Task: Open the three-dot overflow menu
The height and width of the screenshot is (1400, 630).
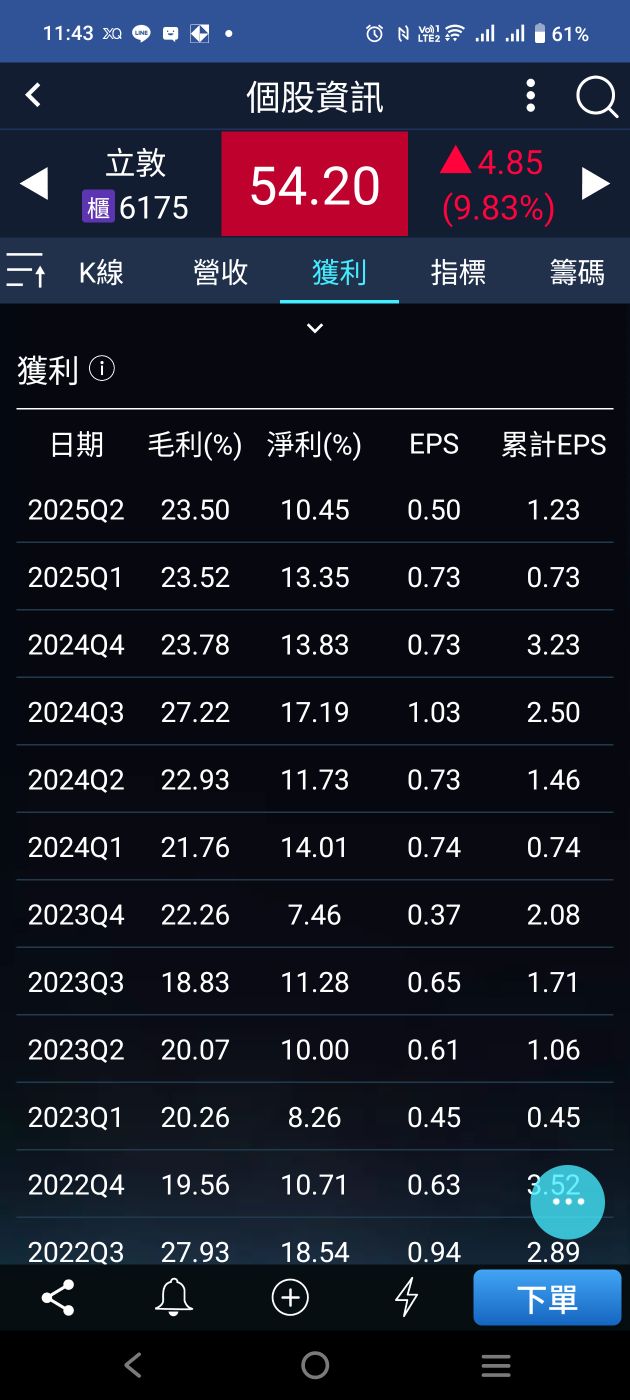Action: [531, 97]
